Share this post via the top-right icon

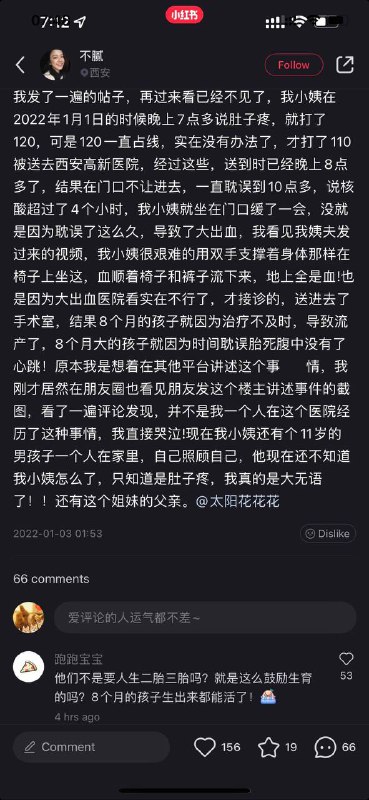pos(345,64)
